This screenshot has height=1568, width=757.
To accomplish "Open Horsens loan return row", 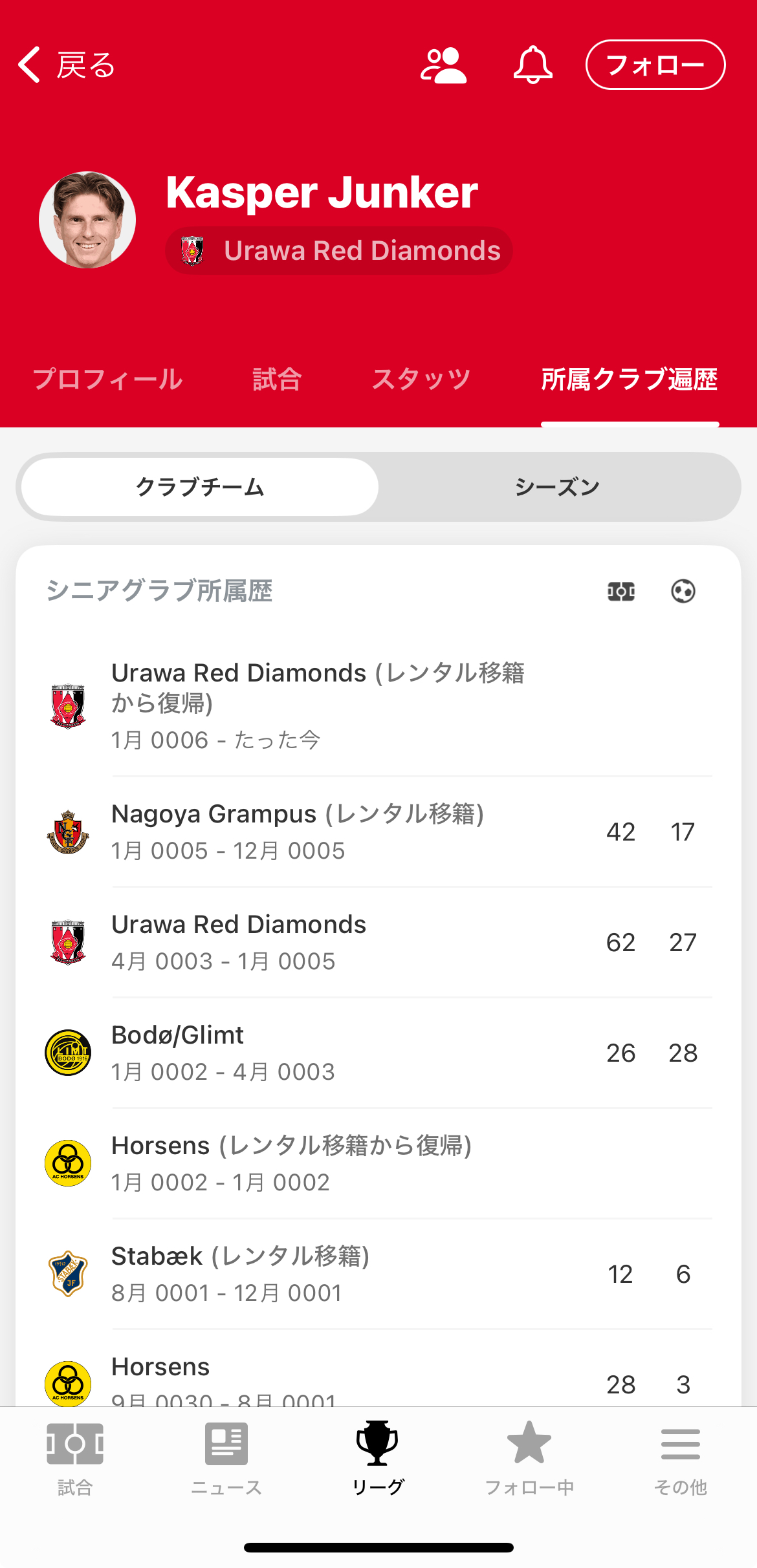I will 378,1163.
